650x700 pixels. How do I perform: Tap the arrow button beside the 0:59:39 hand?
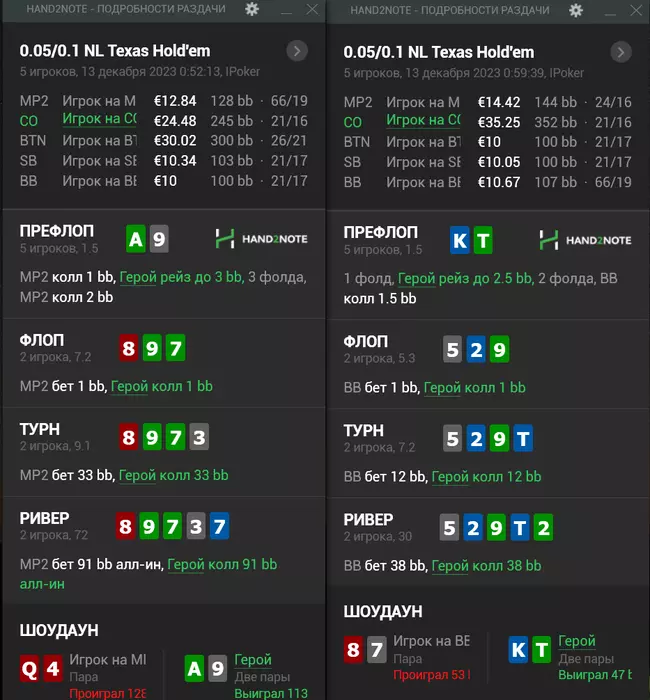621,52
